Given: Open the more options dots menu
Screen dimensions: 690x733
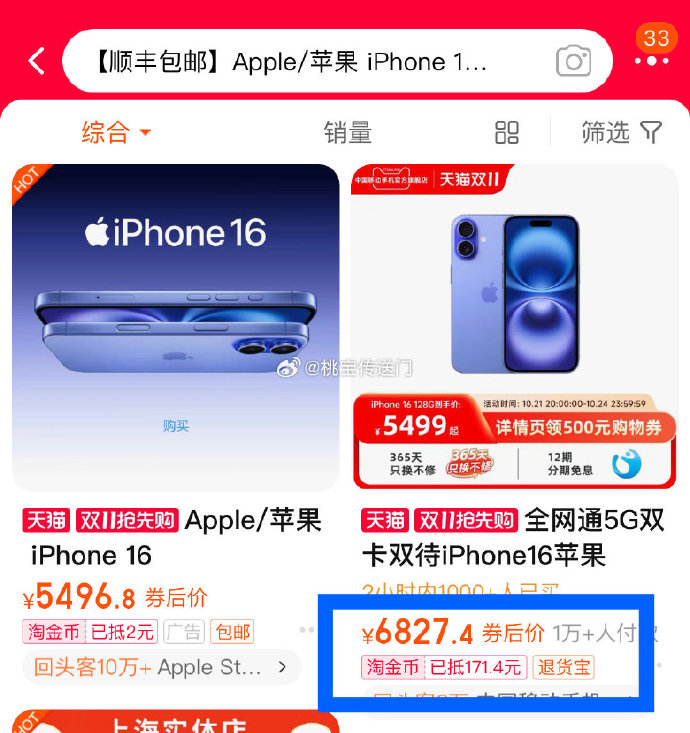Looking at the screenshot, I should coord(655,62).
